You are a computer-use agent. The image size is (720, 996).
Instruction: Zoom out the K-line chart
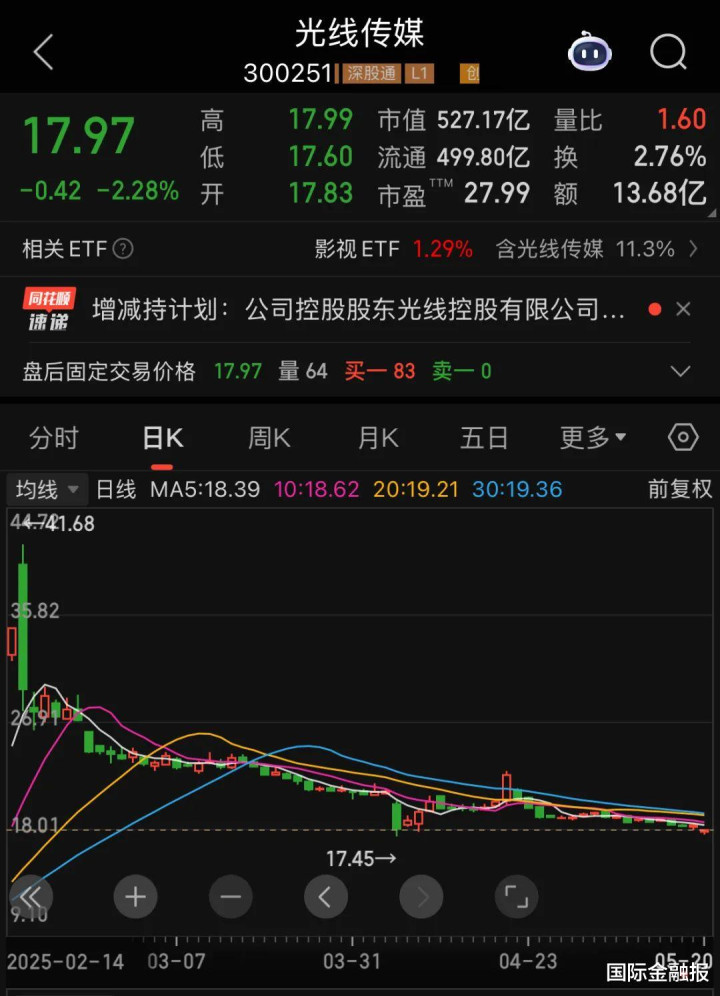(230, 897)
